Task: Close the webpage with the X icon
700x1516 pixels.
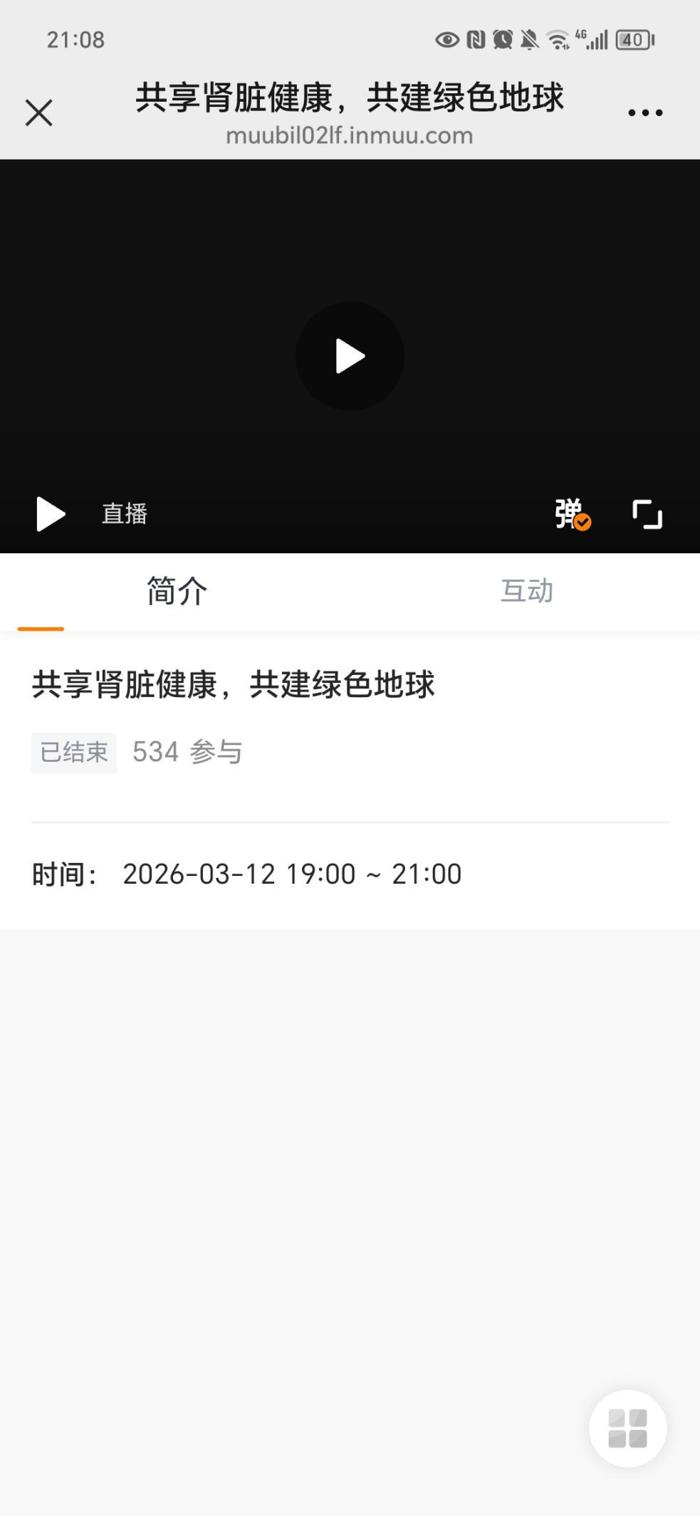Action: [39, 113]
